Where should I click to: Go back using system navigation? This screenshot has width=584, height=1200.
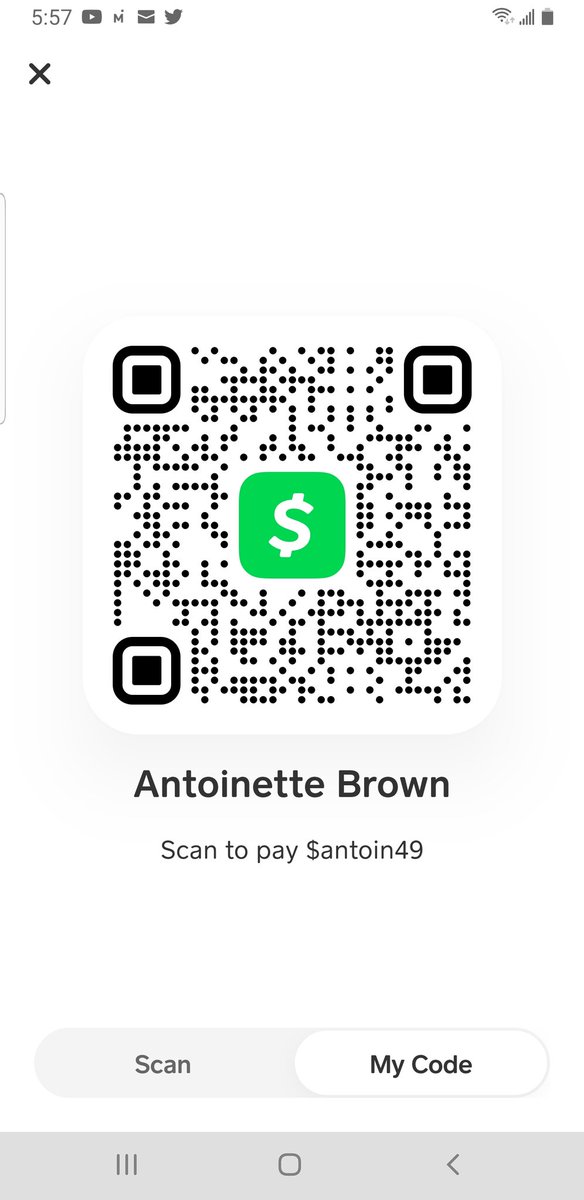pos(453,1164)
